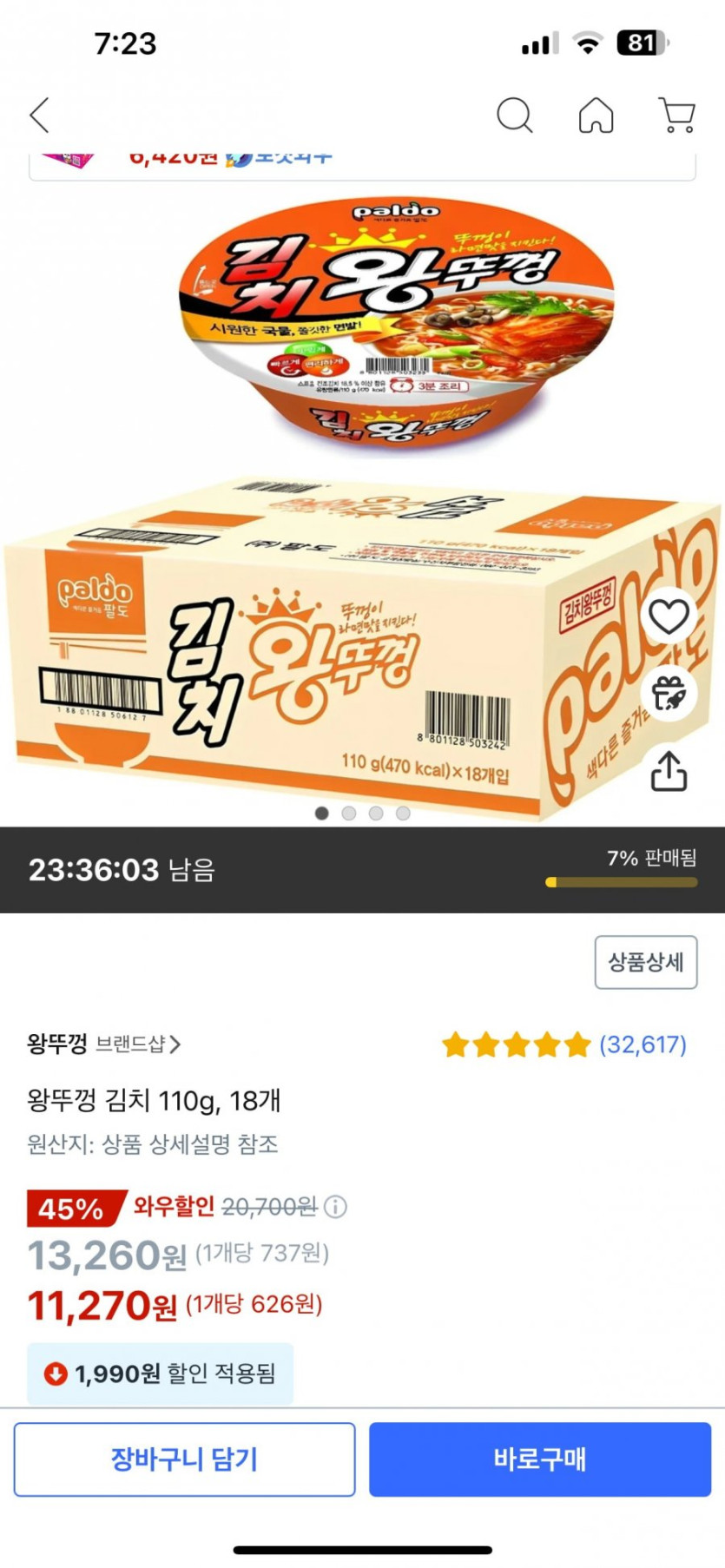
Task: Select the second image page dot
Action: pos(349,814)
